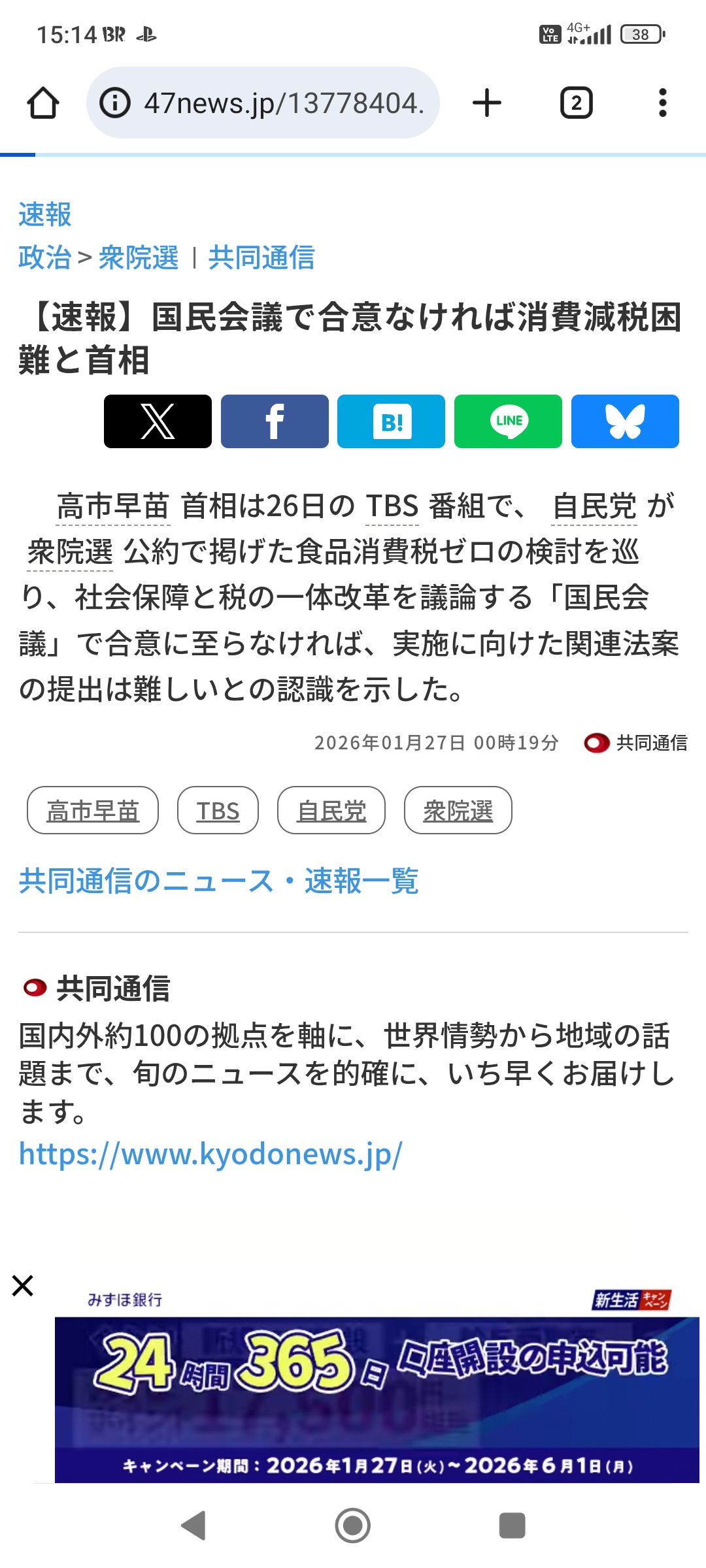
Task: Share the article on Bluesky
Action: [x=625, y=421]
